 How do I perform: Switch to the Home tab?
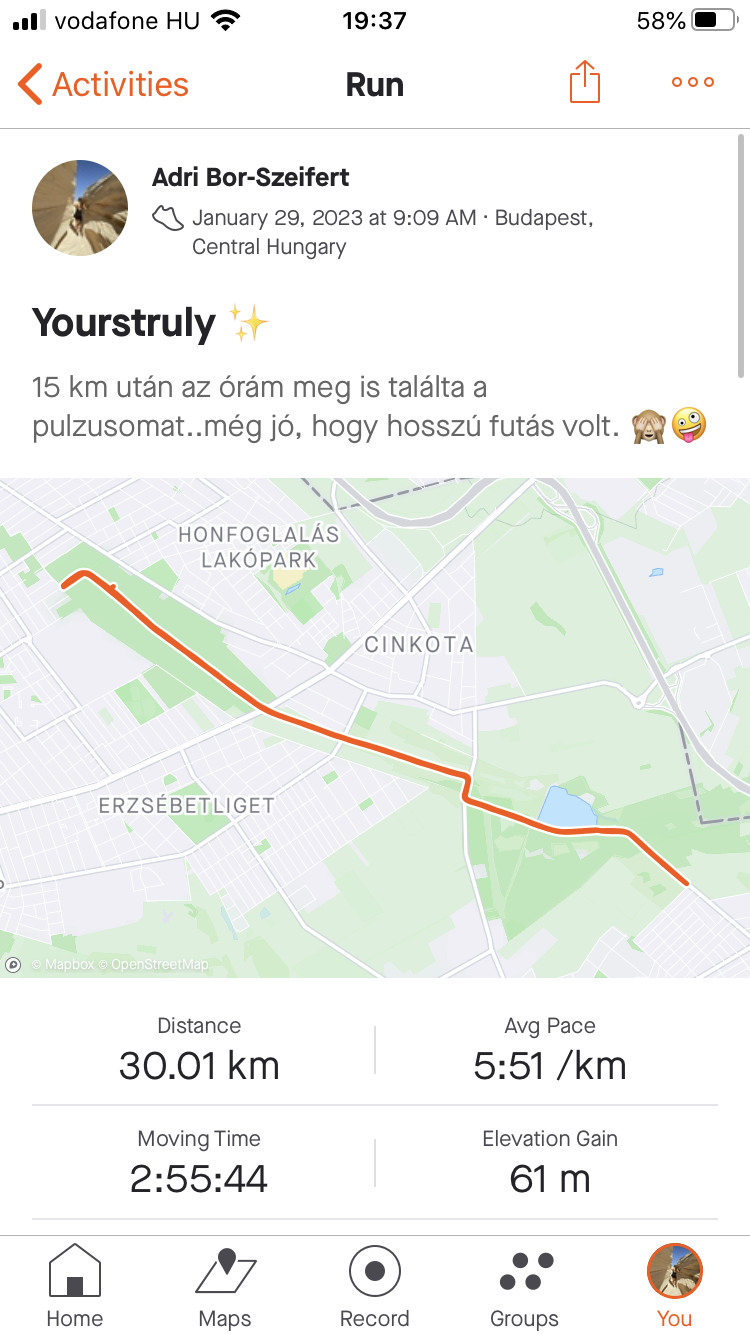coord(75,1284)
